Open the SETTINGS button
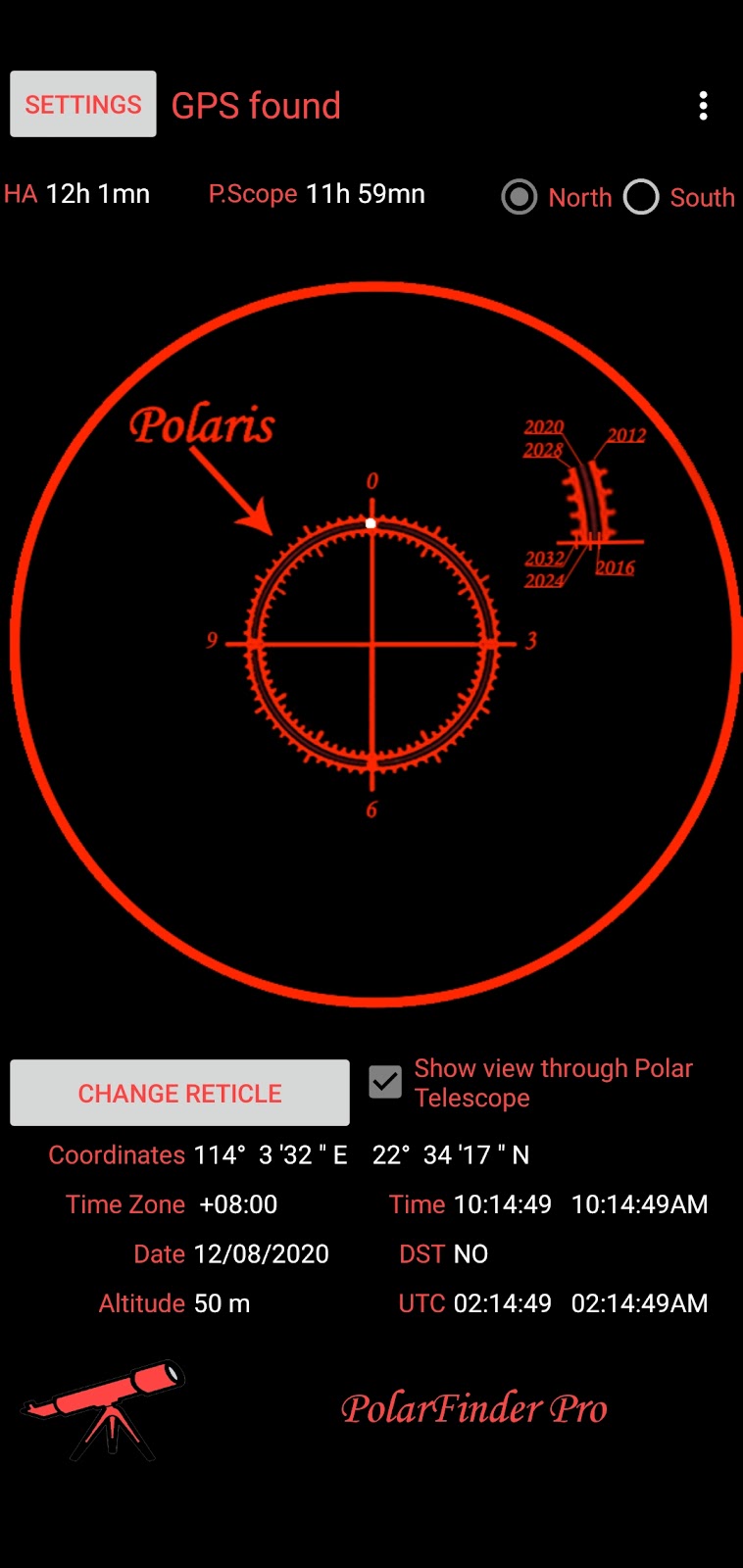The height and width of the screenshot is (1568, 743). point(83,104)
